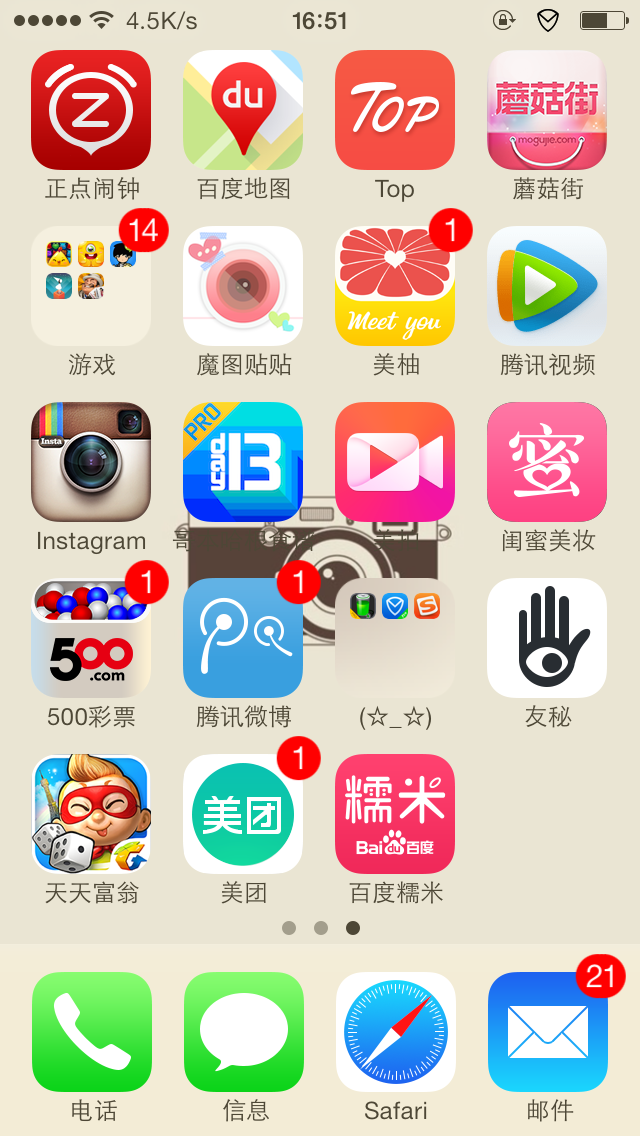Screen dimensions: 640x1136
Task: Open the (☆_☆) folder
Action: tap(395, 638)
